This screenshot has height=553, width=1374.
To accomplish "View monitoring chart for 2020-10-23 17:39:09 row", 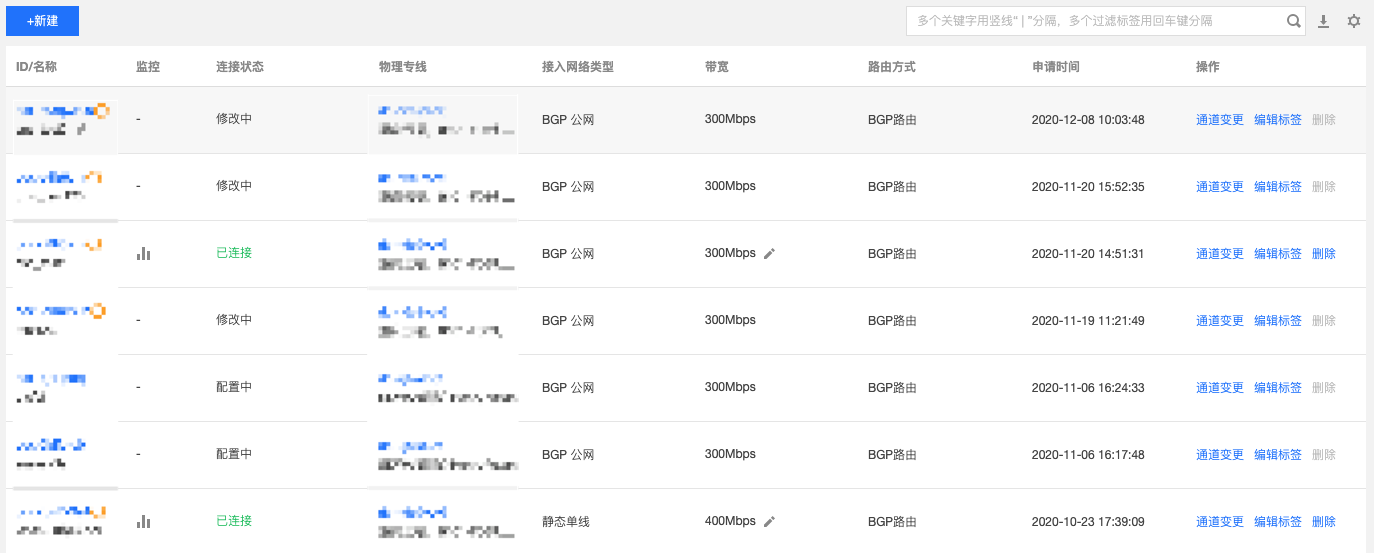I will click(x=144, y=521).
